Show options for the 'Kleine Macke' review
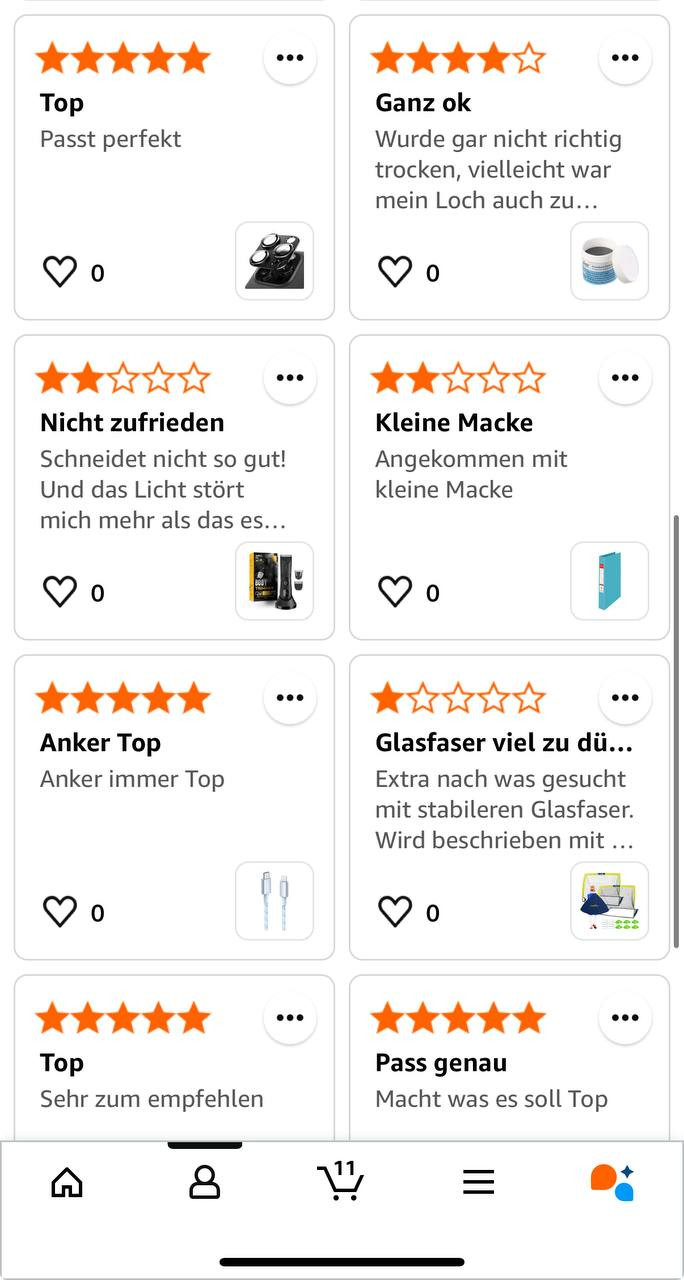 (624, 378)
